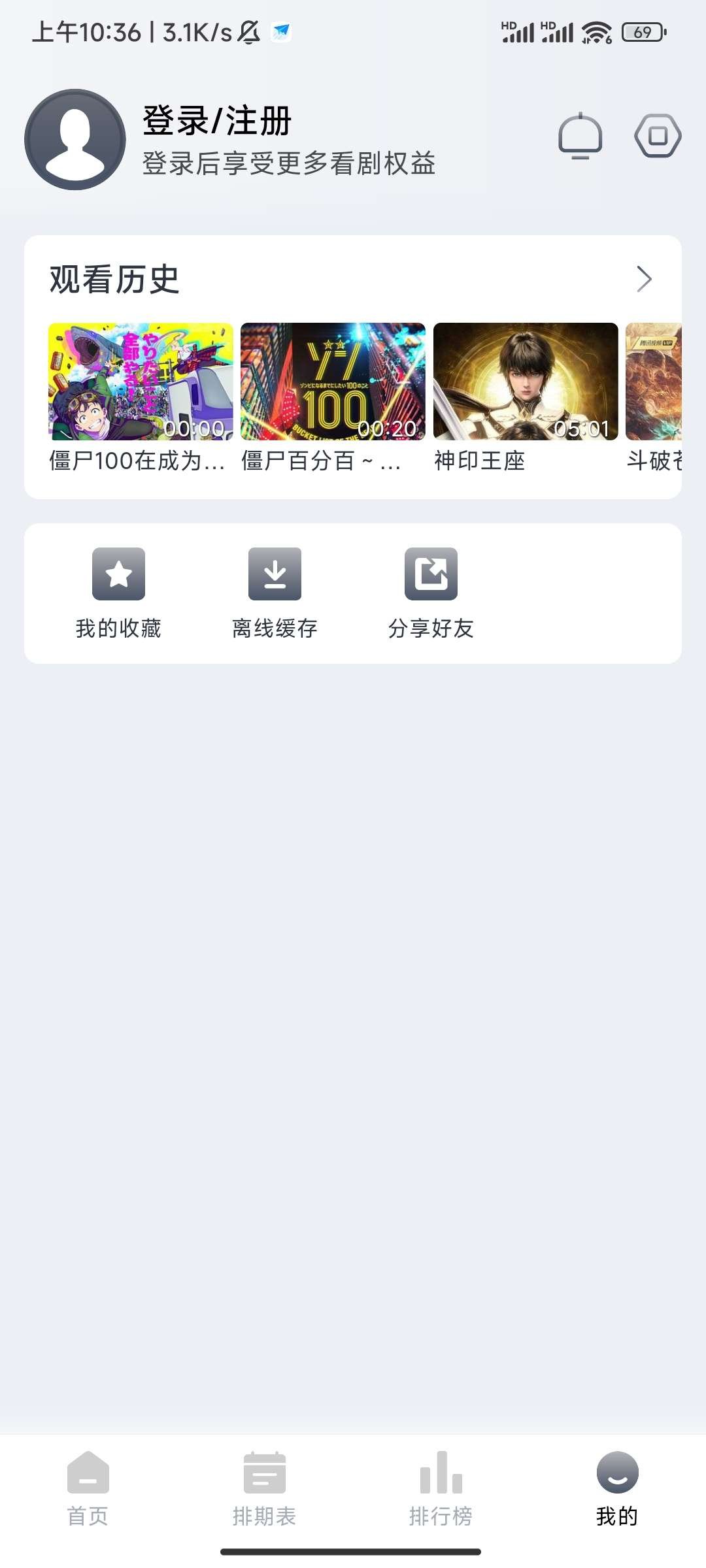Play 僵尸100在成为 from watch history
This screenshot has height=1568, width=706.
pos(139,381)
